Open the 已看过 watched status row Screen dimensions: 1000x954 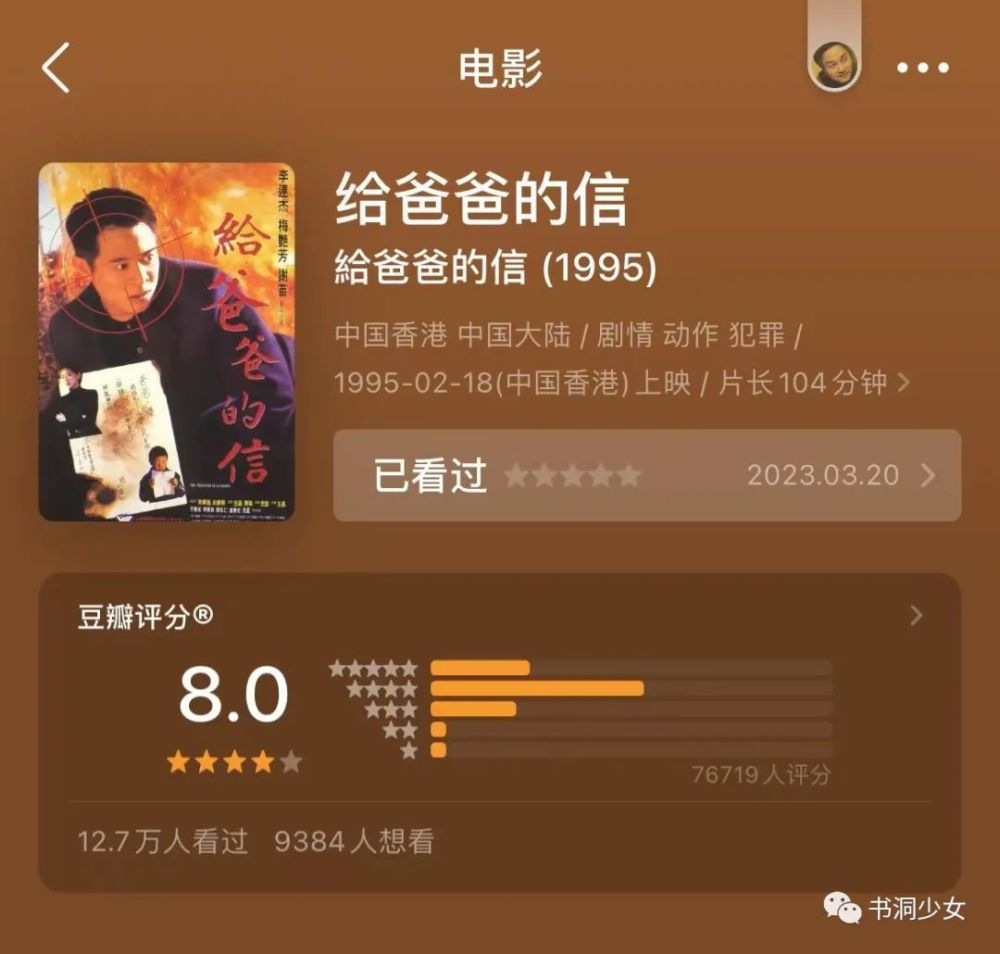pyautogui.click(x=646, y=475)
